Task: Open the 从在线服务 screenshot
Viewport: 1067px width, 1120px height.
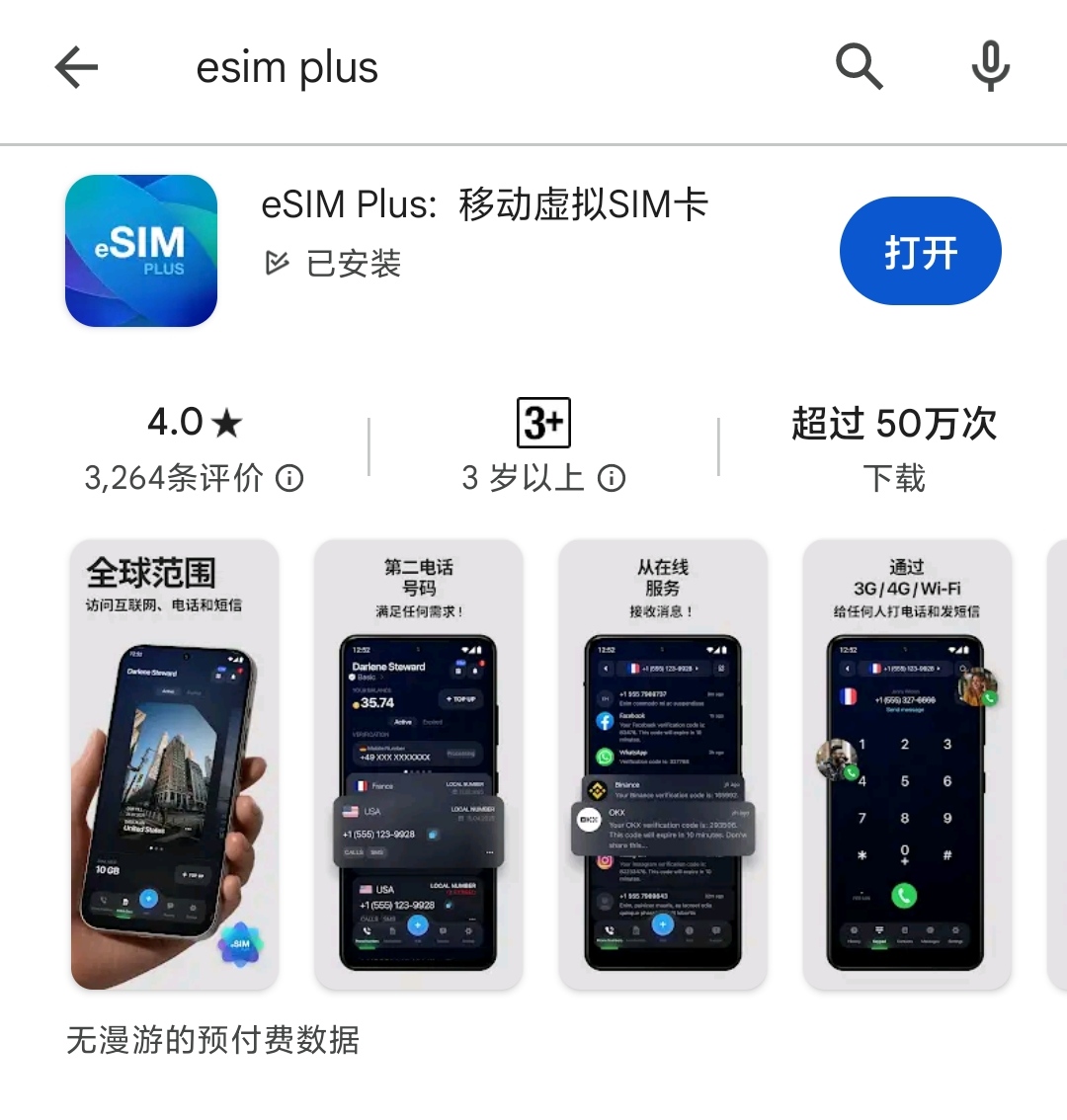Action: [x=663, y=763]
